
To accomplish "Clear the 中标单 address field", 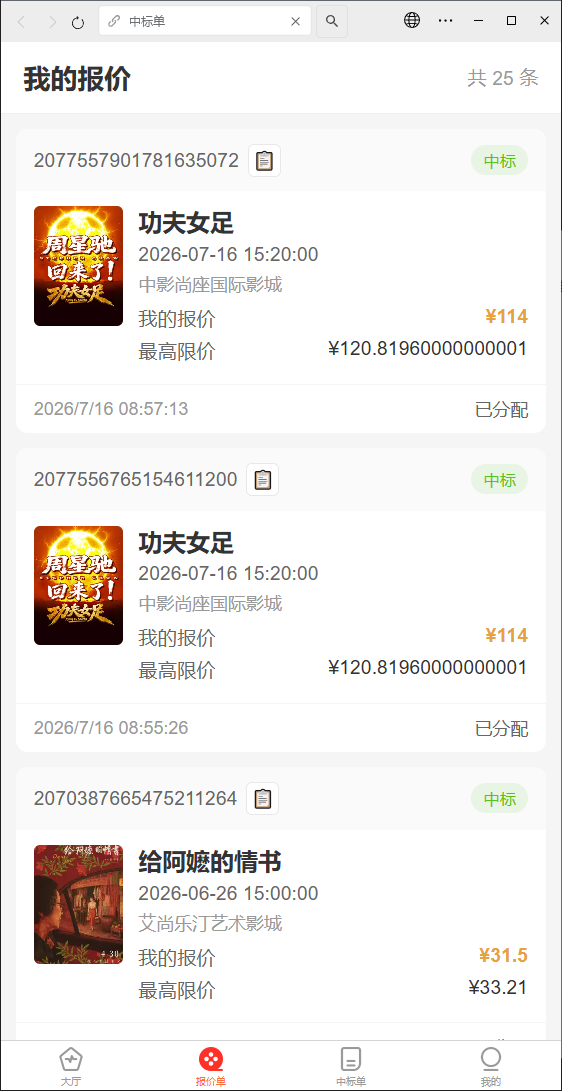I will tap(295, 22).
